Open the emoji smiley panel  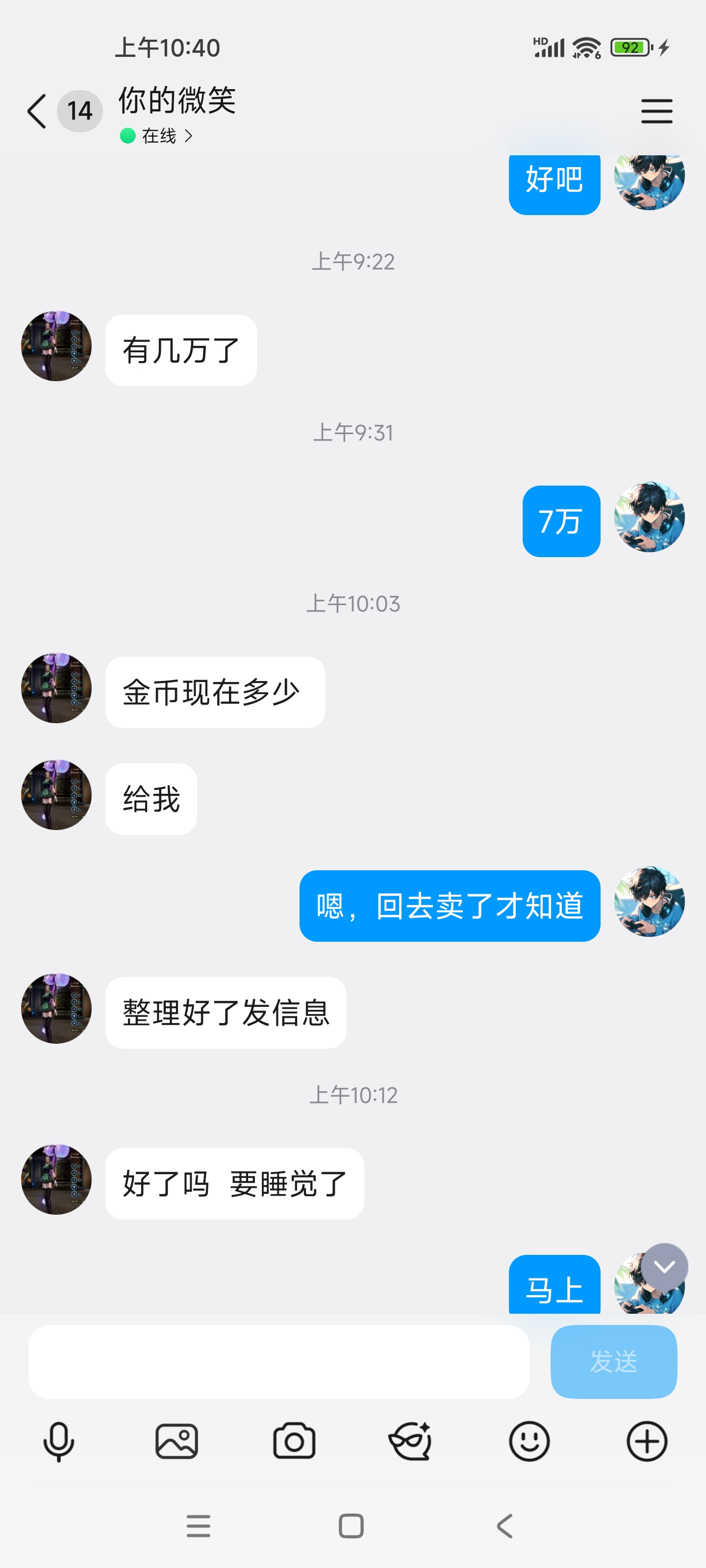(x=529, y=1441)
